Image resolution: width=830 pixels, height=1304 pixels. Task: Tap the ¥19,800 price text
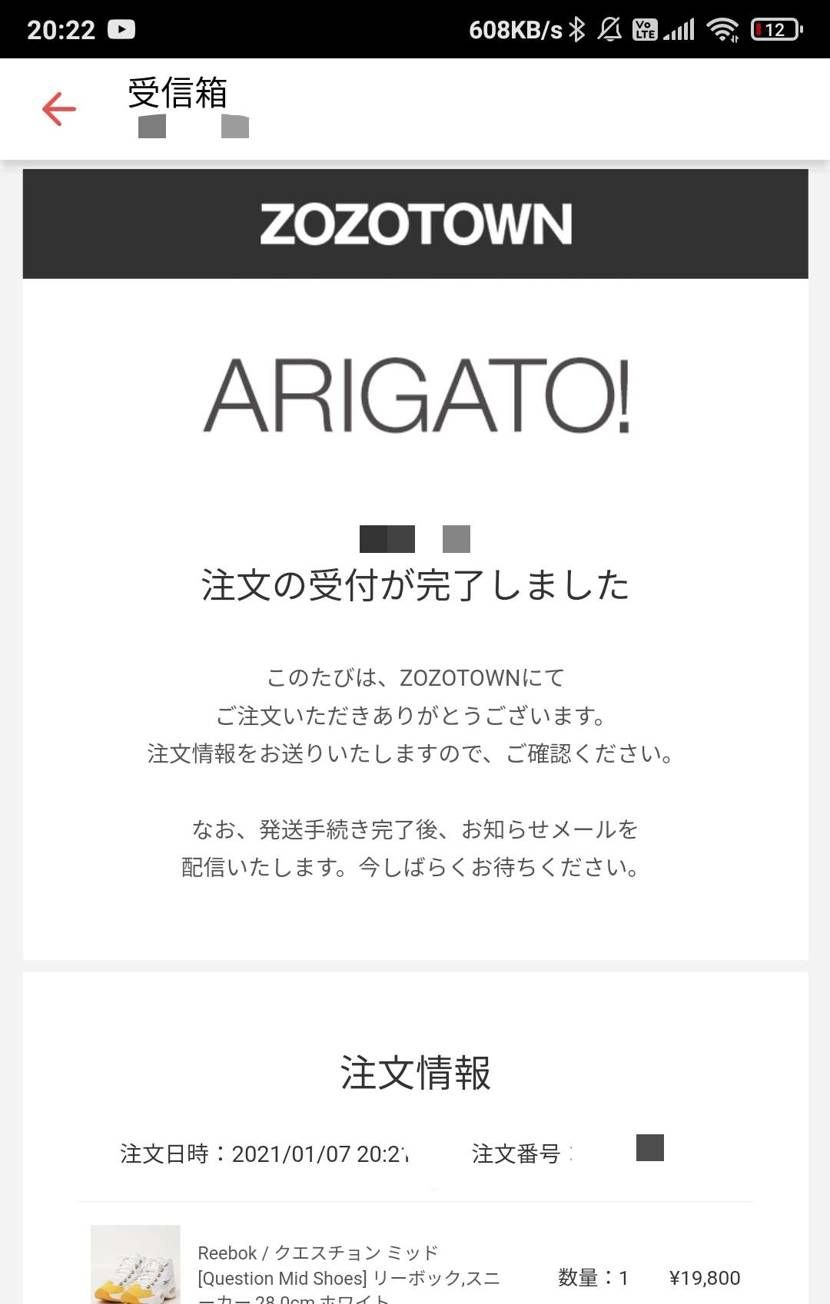tap(706, 1277)
